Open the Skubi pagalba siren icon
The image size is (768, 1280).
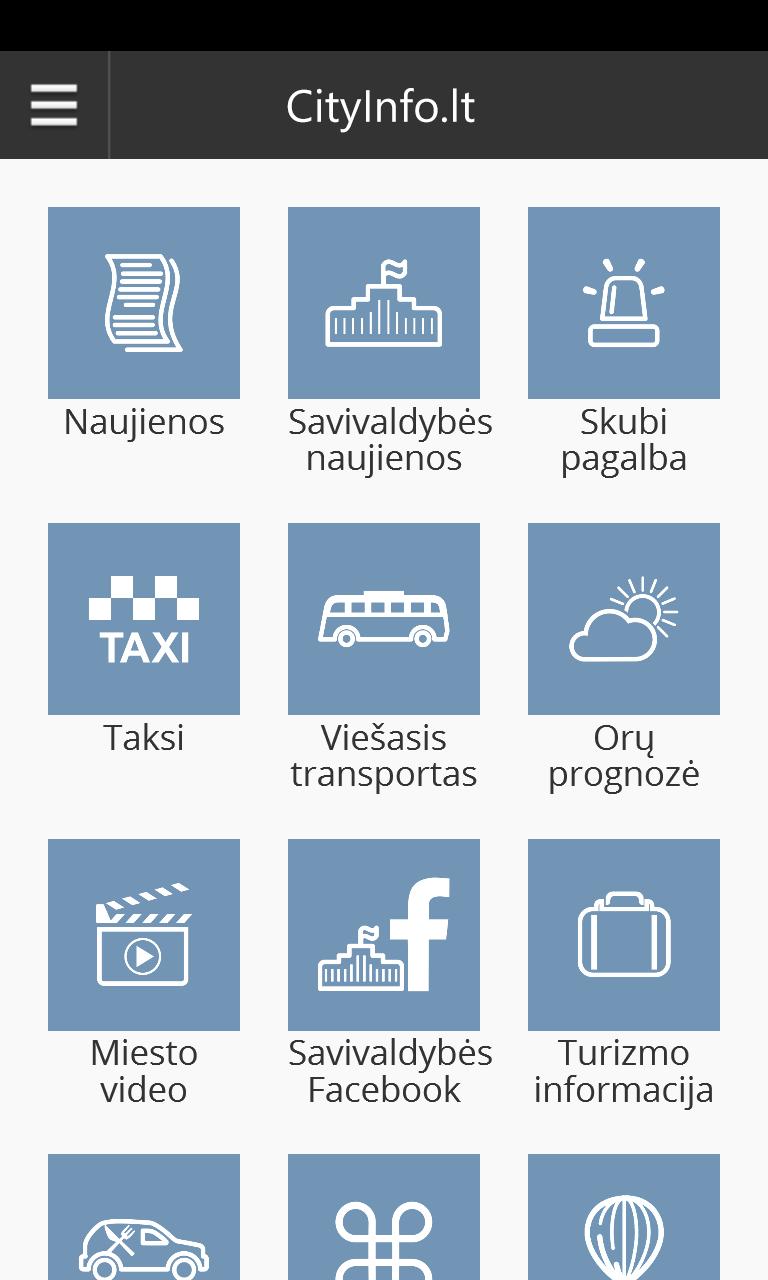click(x=623, y=302)
